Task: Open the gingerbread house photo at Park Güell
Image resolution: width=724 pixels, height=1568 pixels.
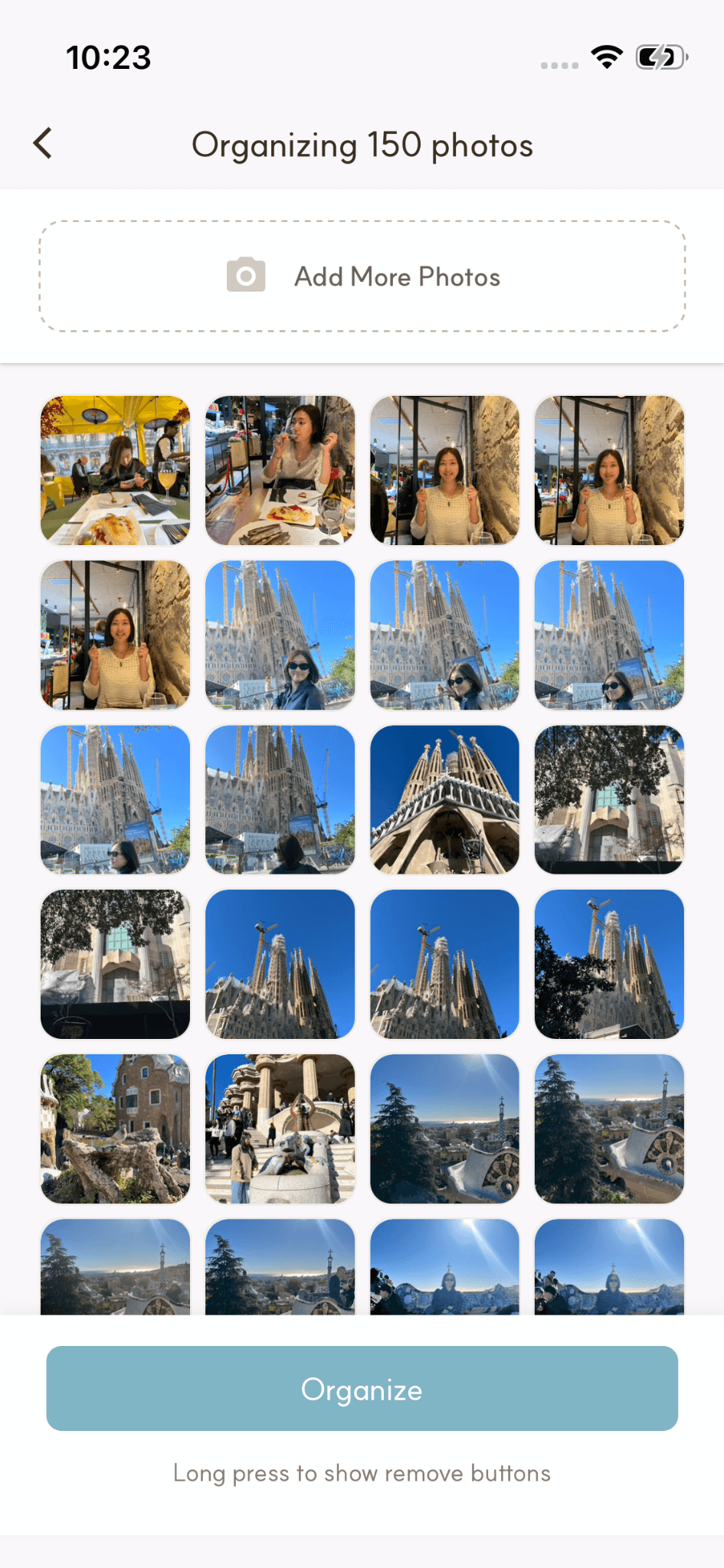Action: tap(115, 1129)
